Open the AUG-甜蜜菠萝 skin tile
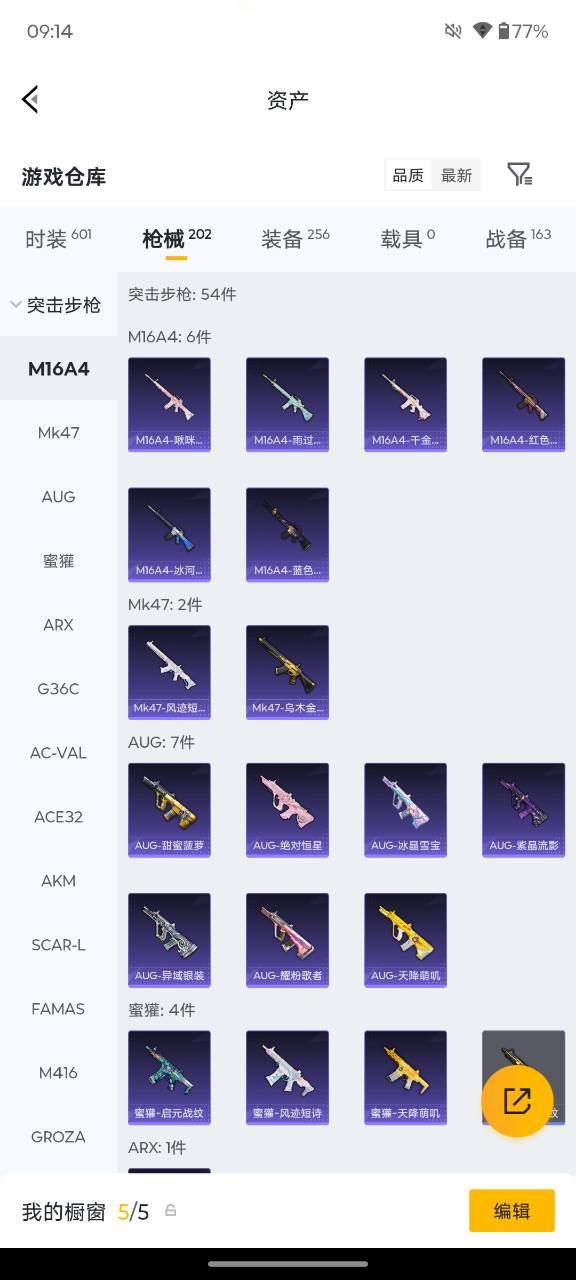 point(169,809)
